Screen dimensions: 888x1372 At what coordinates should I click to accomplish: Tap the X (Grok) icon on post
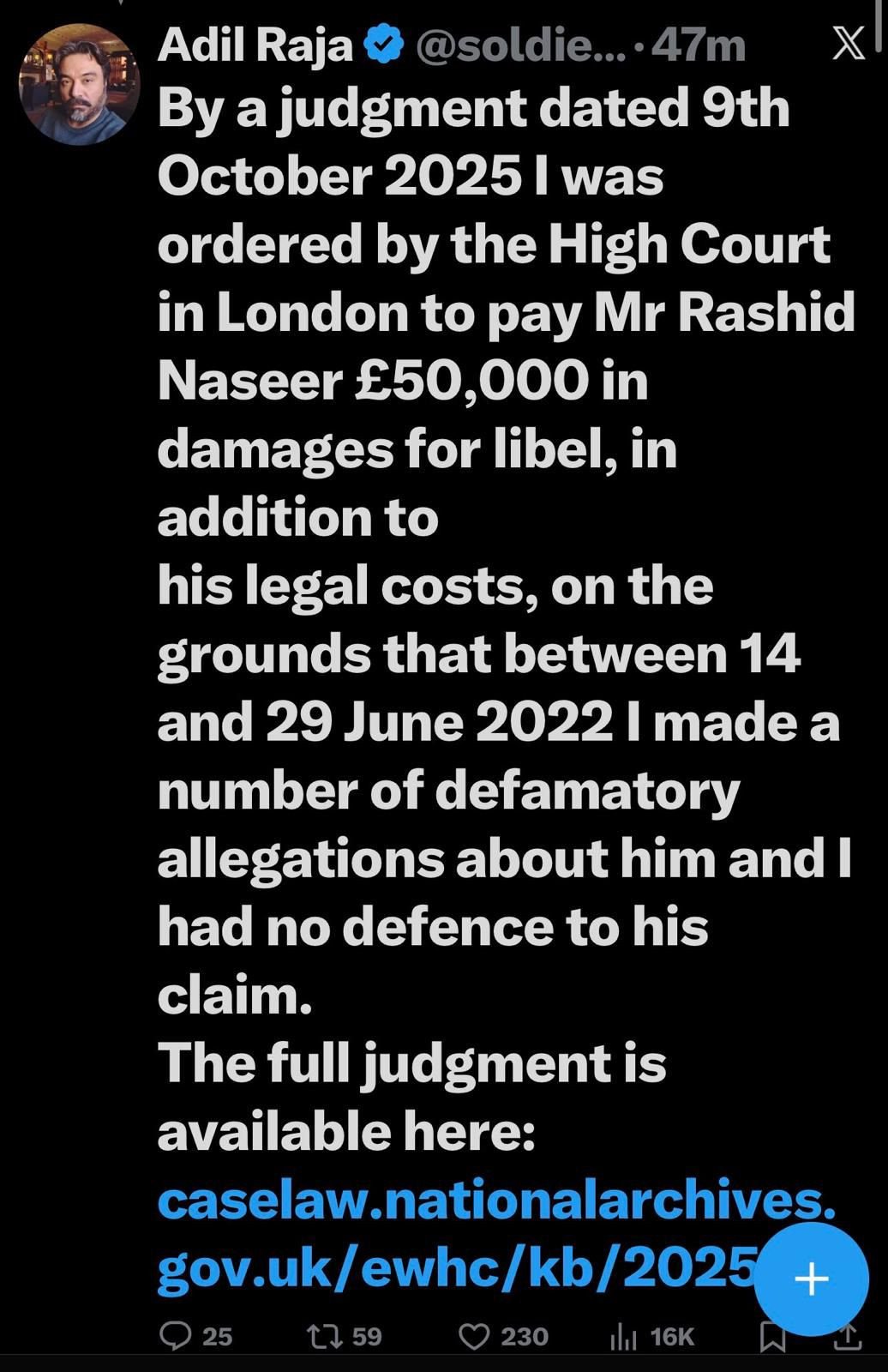tap(848, 44)
